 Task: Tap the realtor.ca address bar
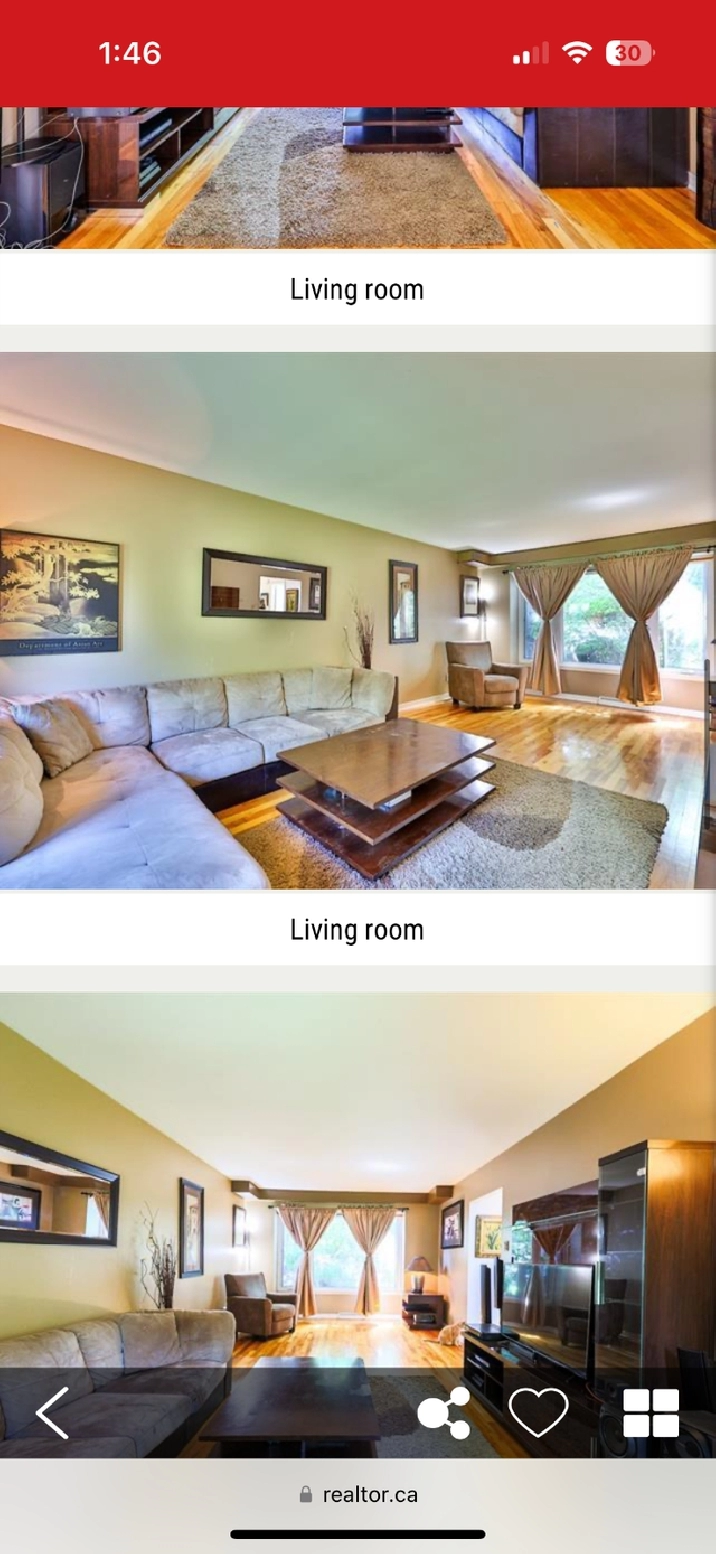point(358,1494)
